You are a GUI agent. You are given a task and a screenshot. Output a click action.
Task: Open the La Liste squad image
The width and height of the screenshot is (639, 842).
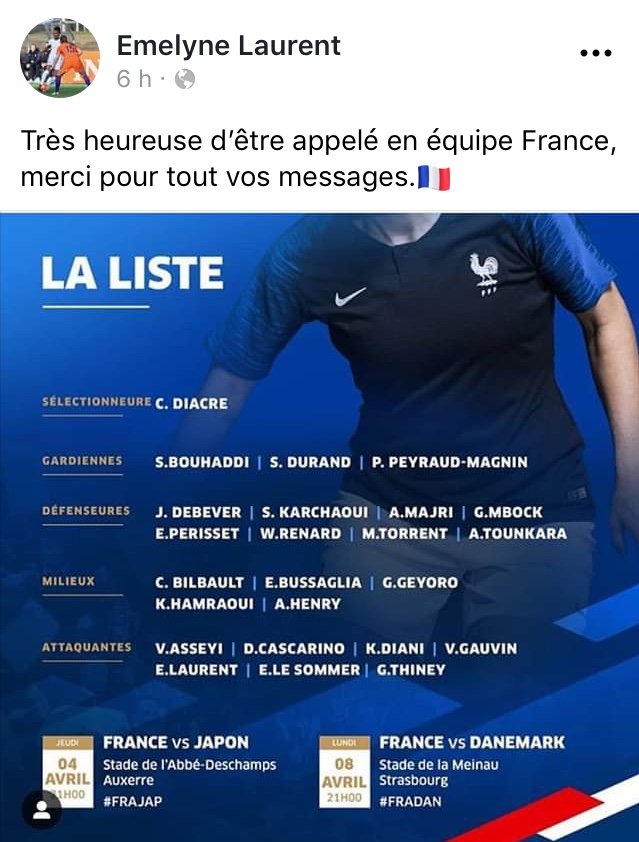coord(320,520)
